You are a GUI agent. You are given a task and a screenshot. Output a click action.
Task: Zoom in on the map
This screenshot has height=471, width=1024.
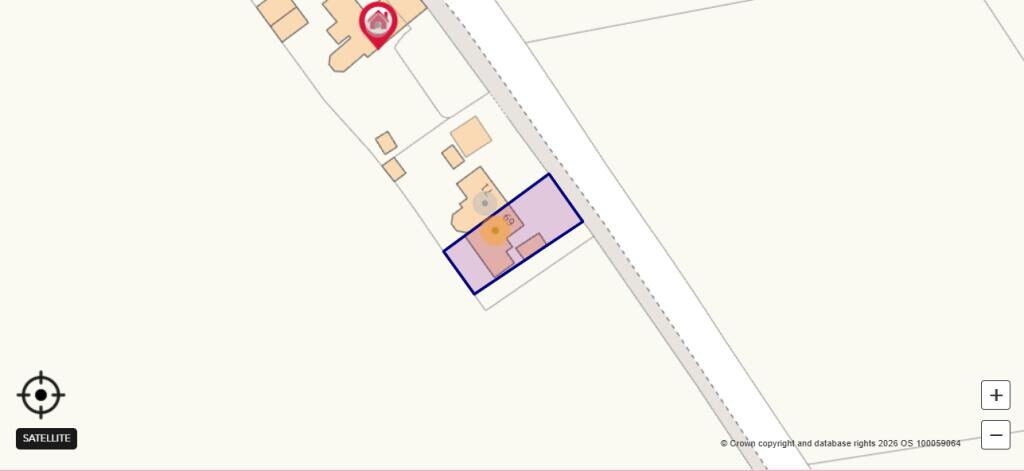coord(995,395)
